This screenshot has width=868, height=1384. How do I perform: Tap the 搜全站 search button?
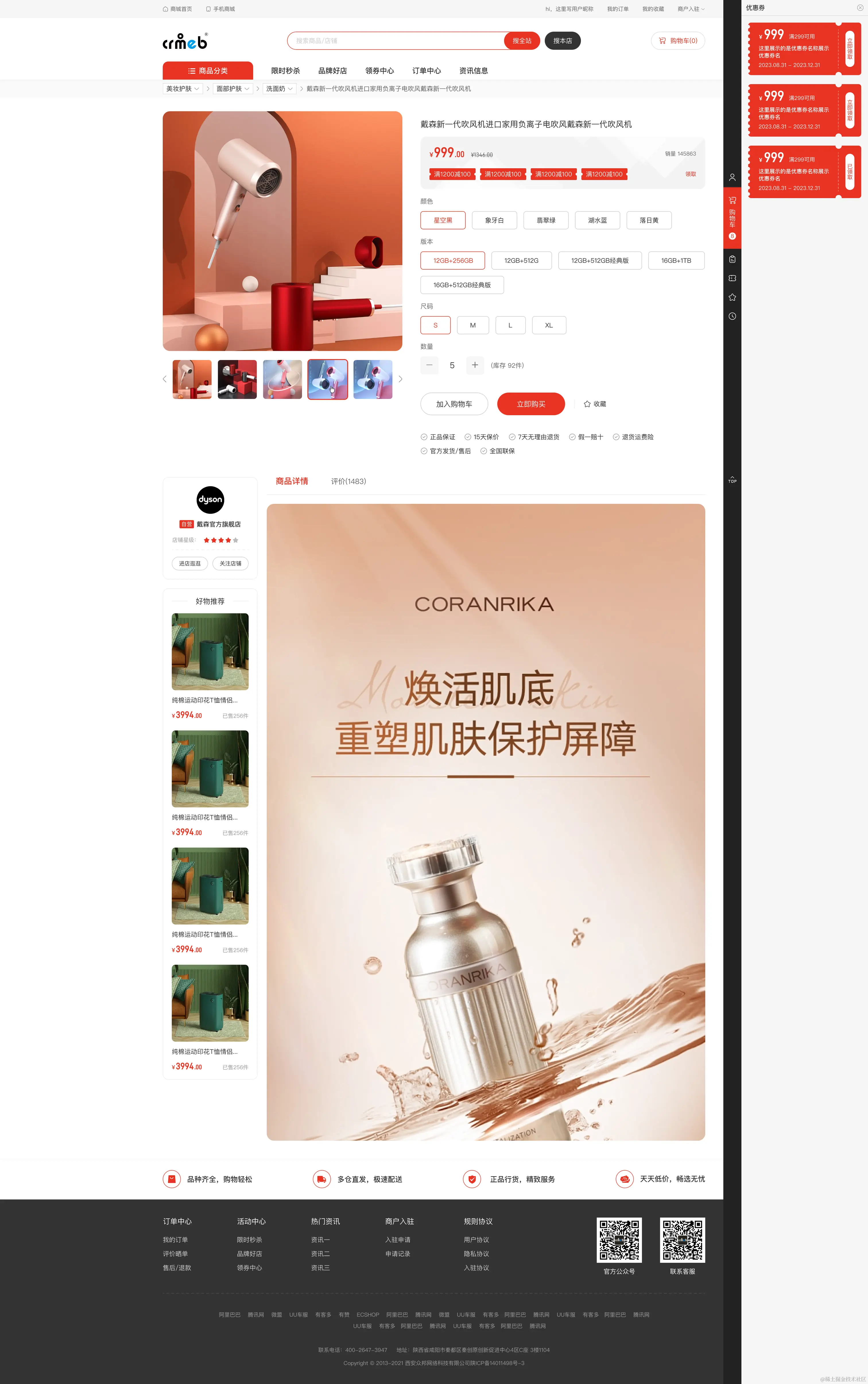click(x=522, y=41)
